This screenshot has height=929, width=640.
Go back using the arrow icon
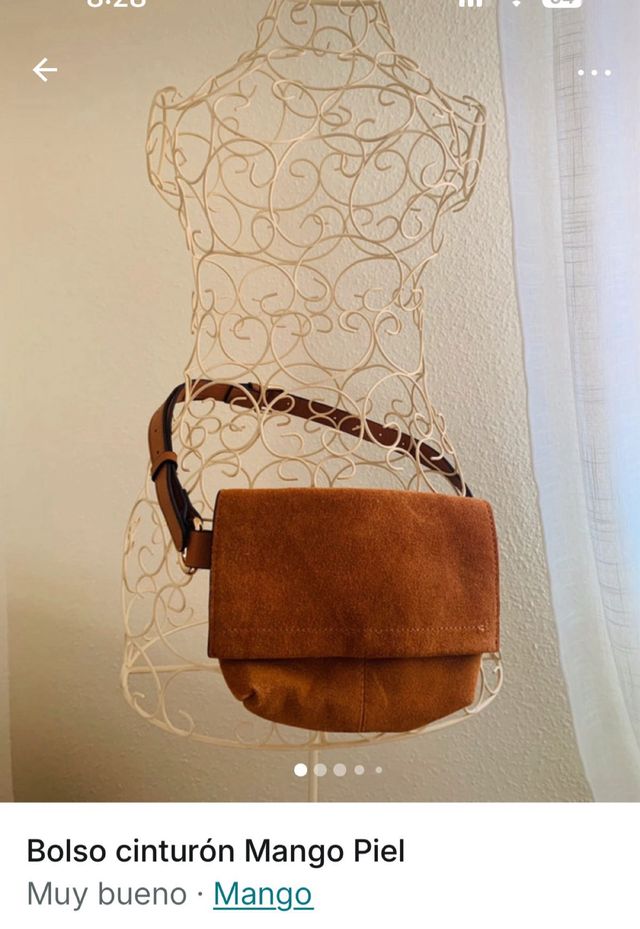(x=45, y=70)
